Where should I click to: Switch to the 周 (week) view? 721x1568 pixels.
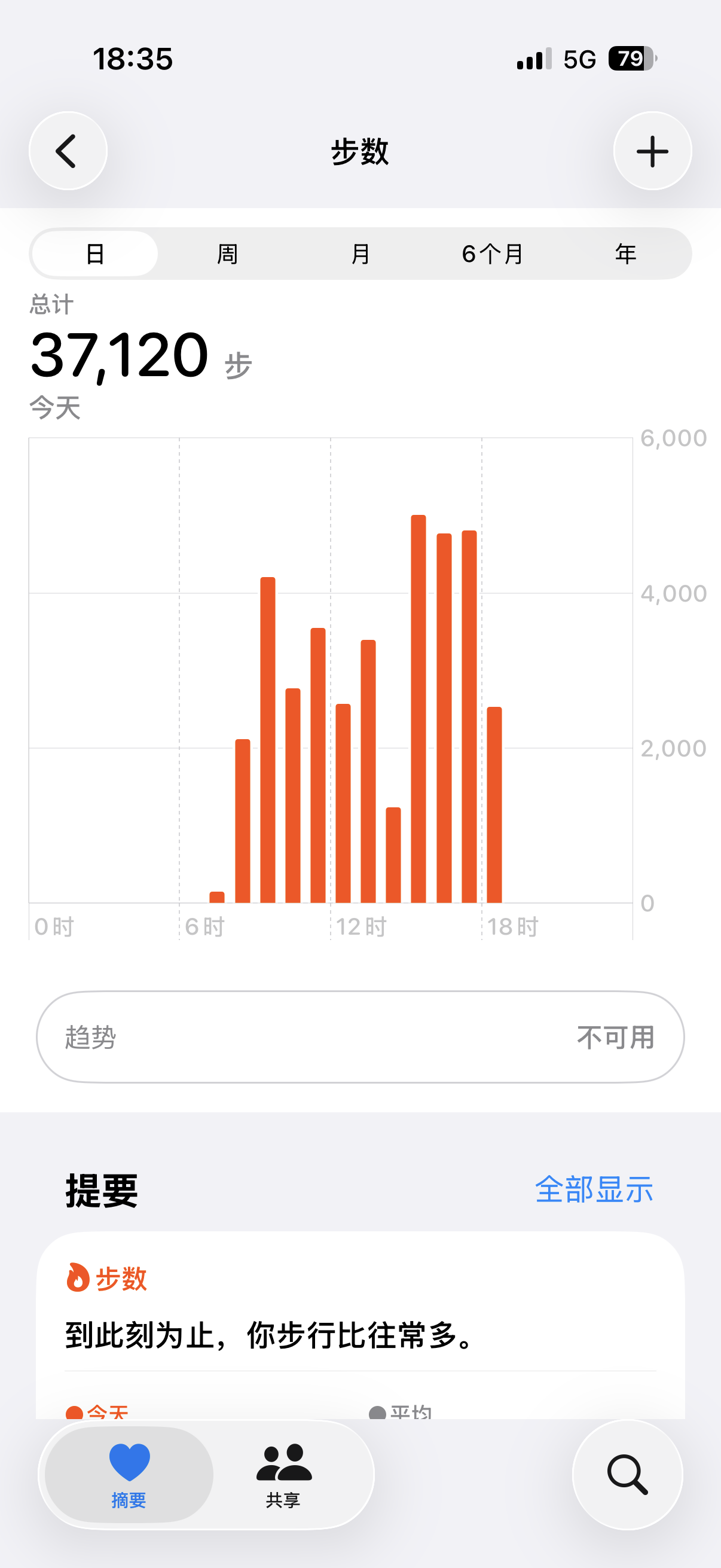tap(228, 254)
